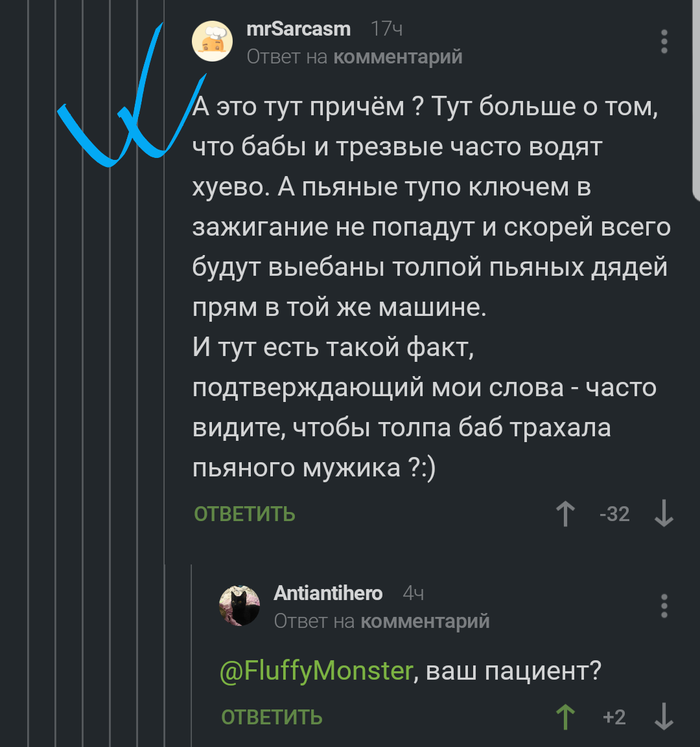Image resolution: width=700 pixels, height=747 pixels.
Task: Open overflow menu on mrSarcasm's comment
Action: (x=665, y=42)
